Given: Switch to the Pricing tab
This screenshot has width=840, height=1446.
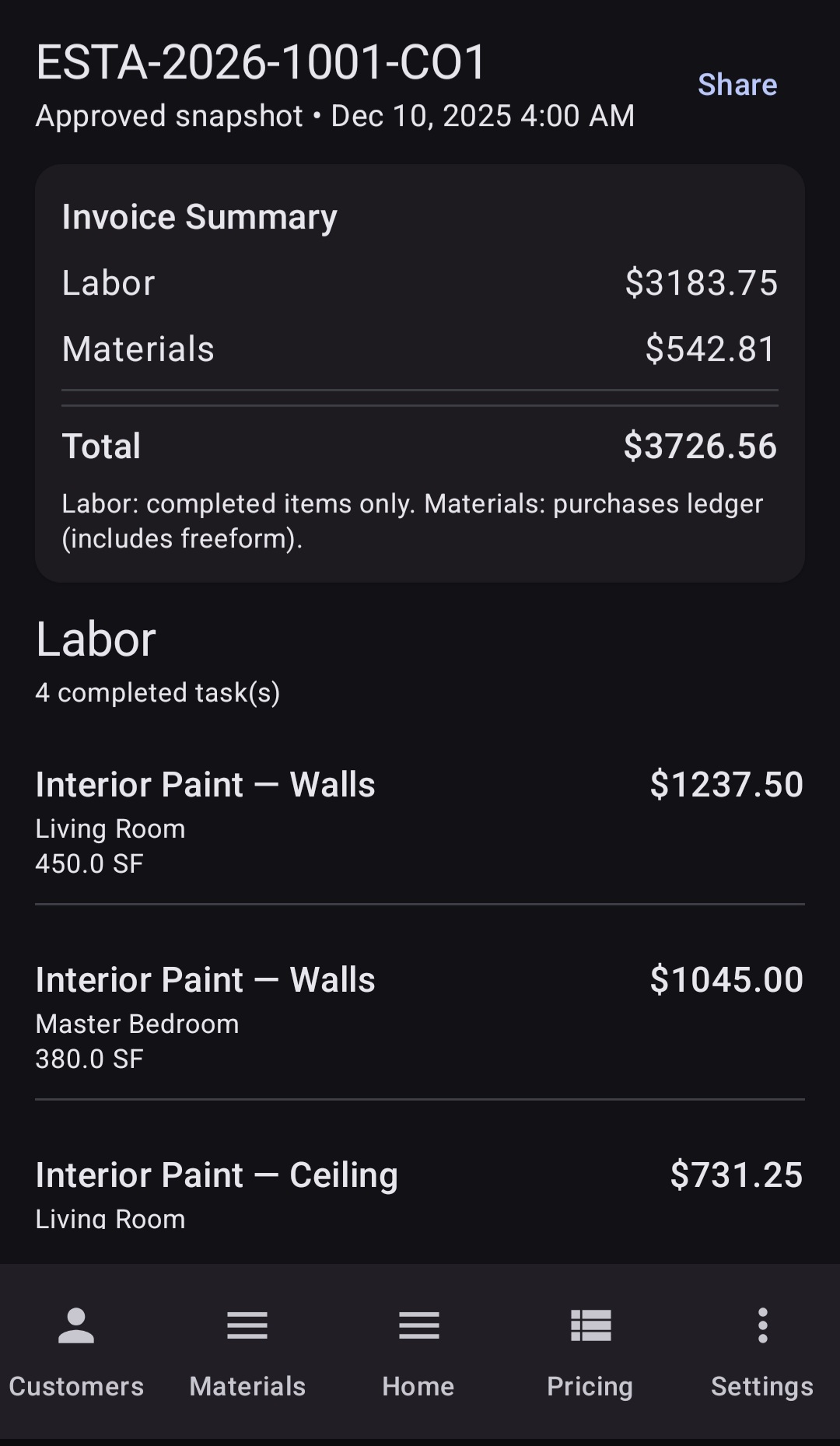Looking at the screenshot, I should [x=590, y=1386].
